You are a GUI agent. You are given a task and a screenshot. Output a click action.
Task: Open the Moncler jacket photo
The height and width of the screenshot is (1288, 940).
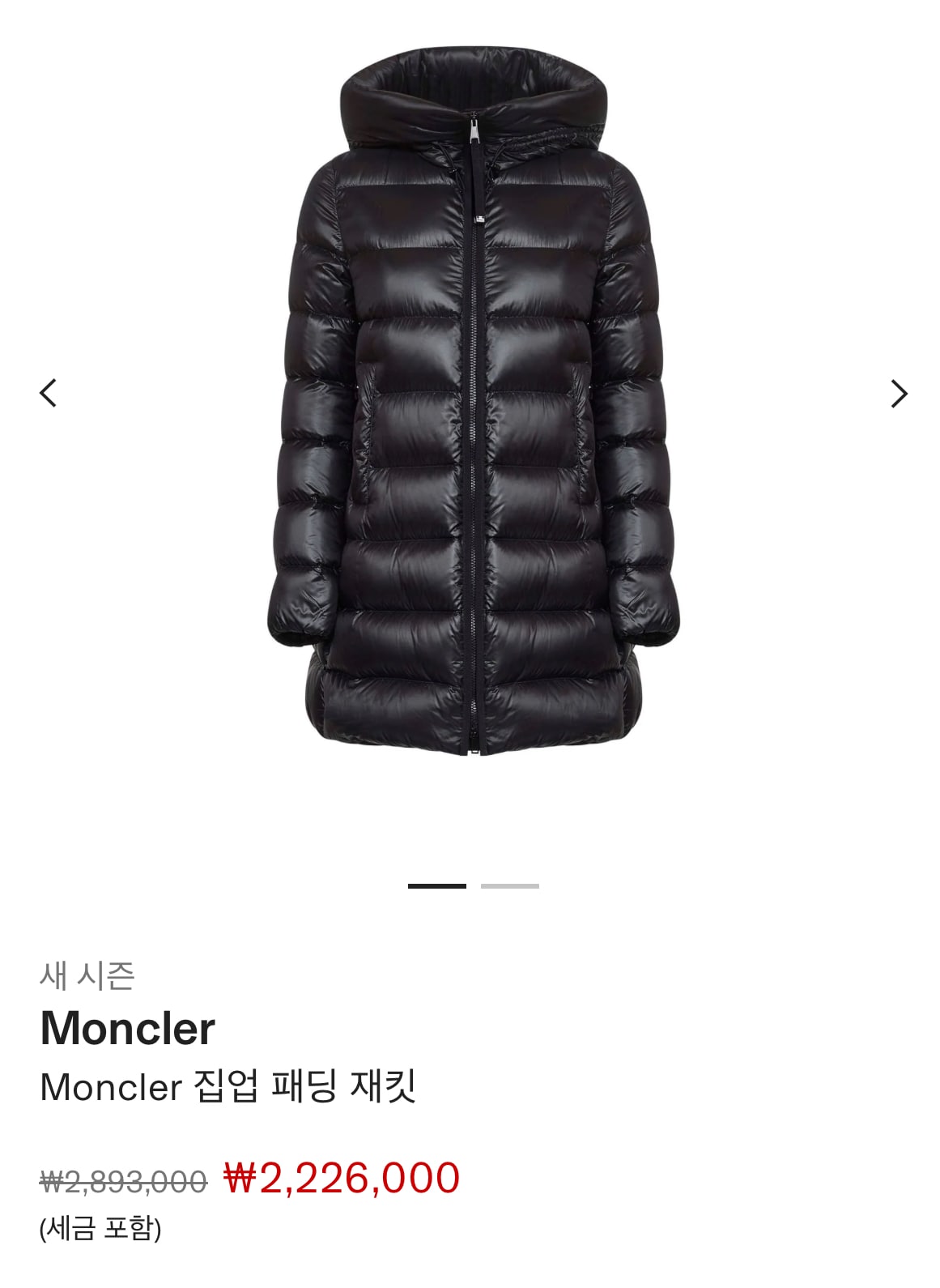point(473,405)
